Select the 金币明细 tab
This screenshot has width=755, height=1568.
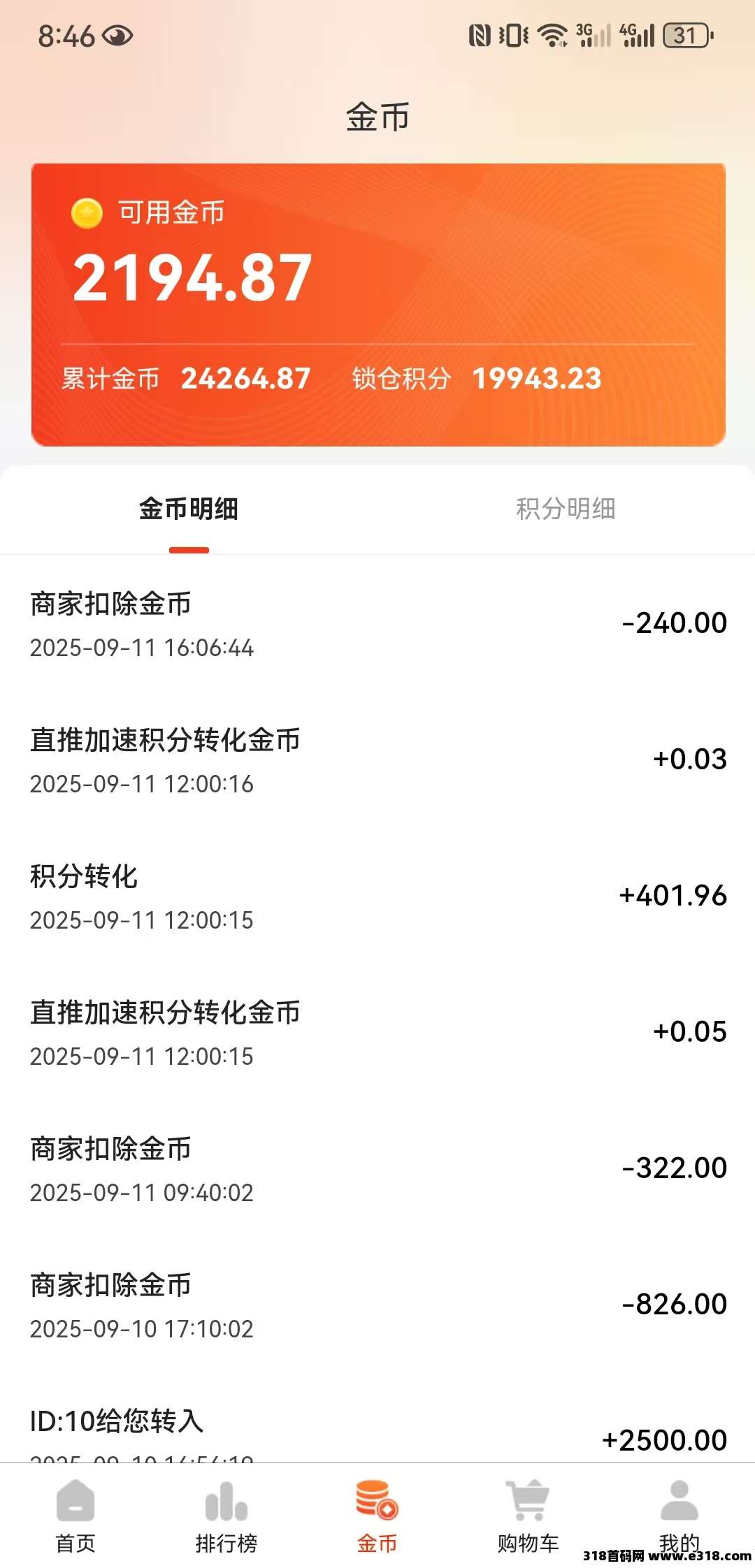click(189, 509)
